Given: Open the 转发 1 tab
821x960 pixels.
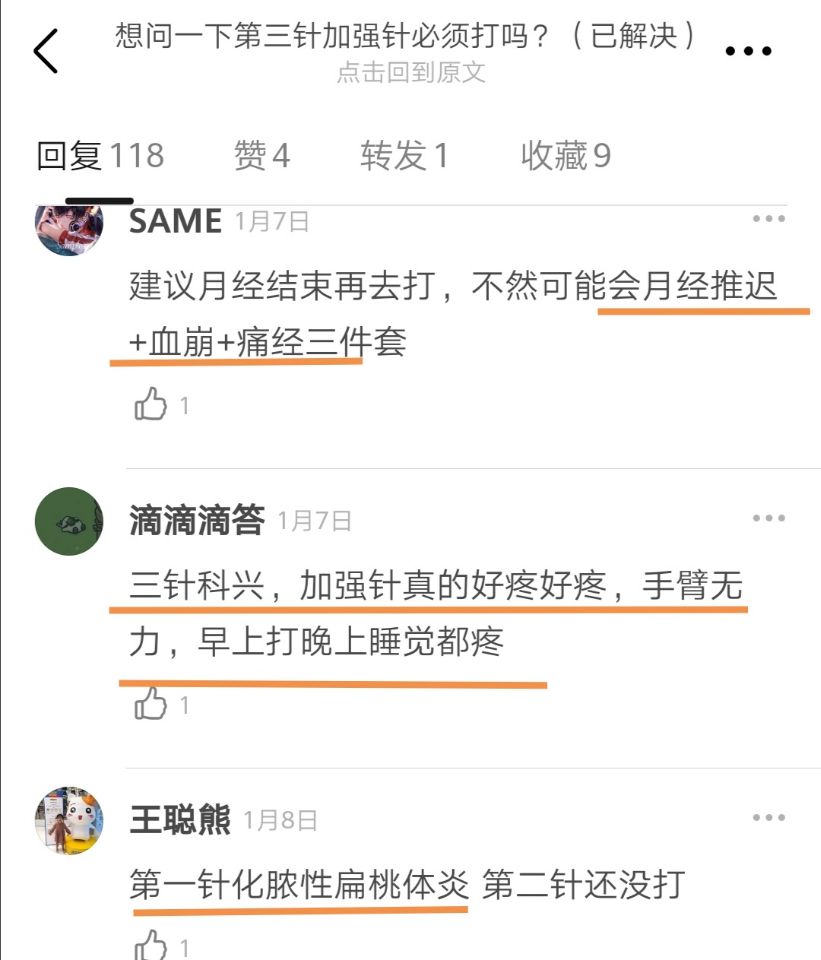Looking at the screenshot, I should [404, 156].
